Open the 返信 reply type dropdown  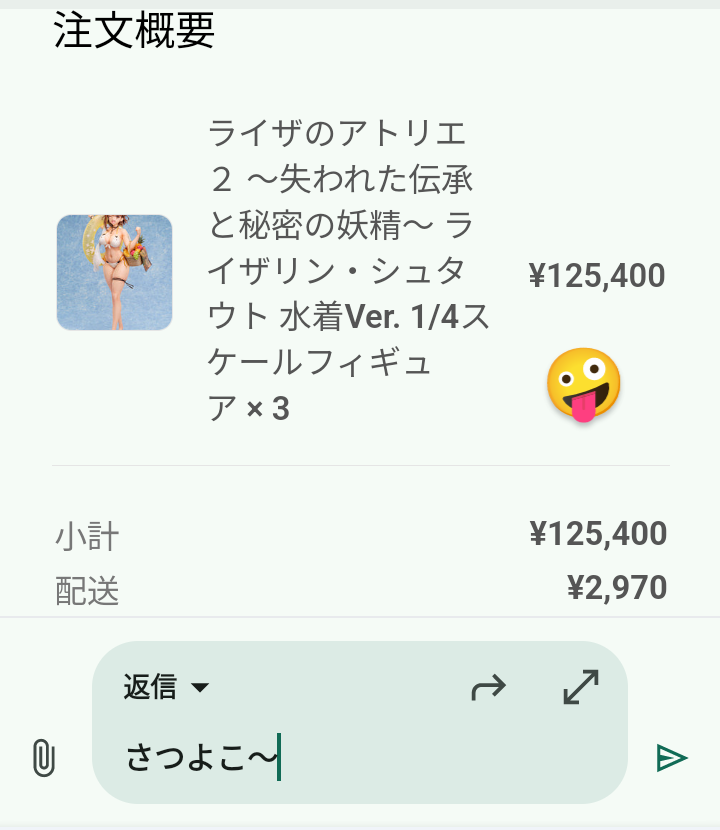point(166,687)
